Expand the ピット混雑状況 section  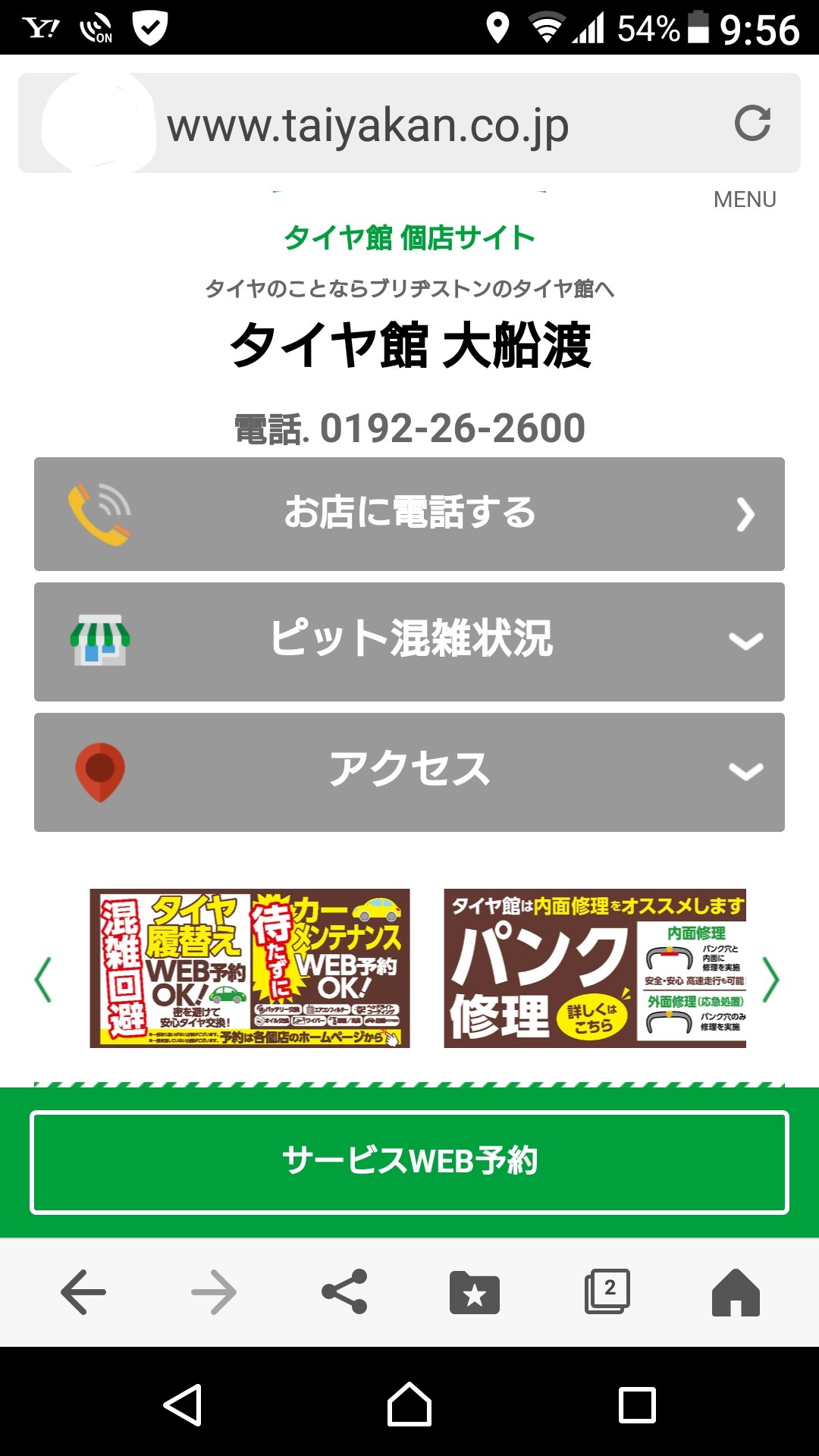pos(409,642)
